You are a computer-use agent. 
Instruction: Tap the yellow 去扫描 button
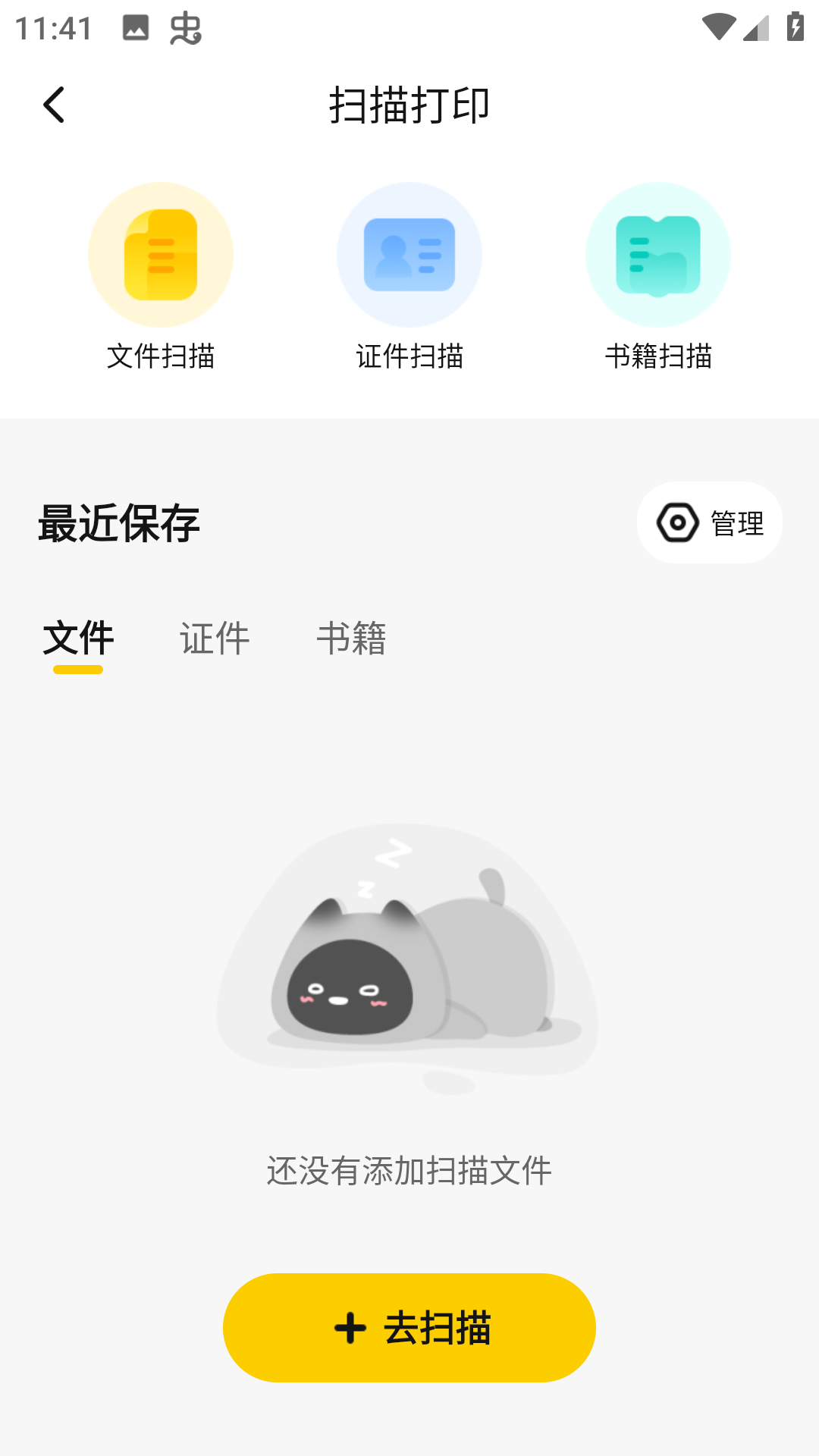pyautogui.click(x=409, y=1328)
